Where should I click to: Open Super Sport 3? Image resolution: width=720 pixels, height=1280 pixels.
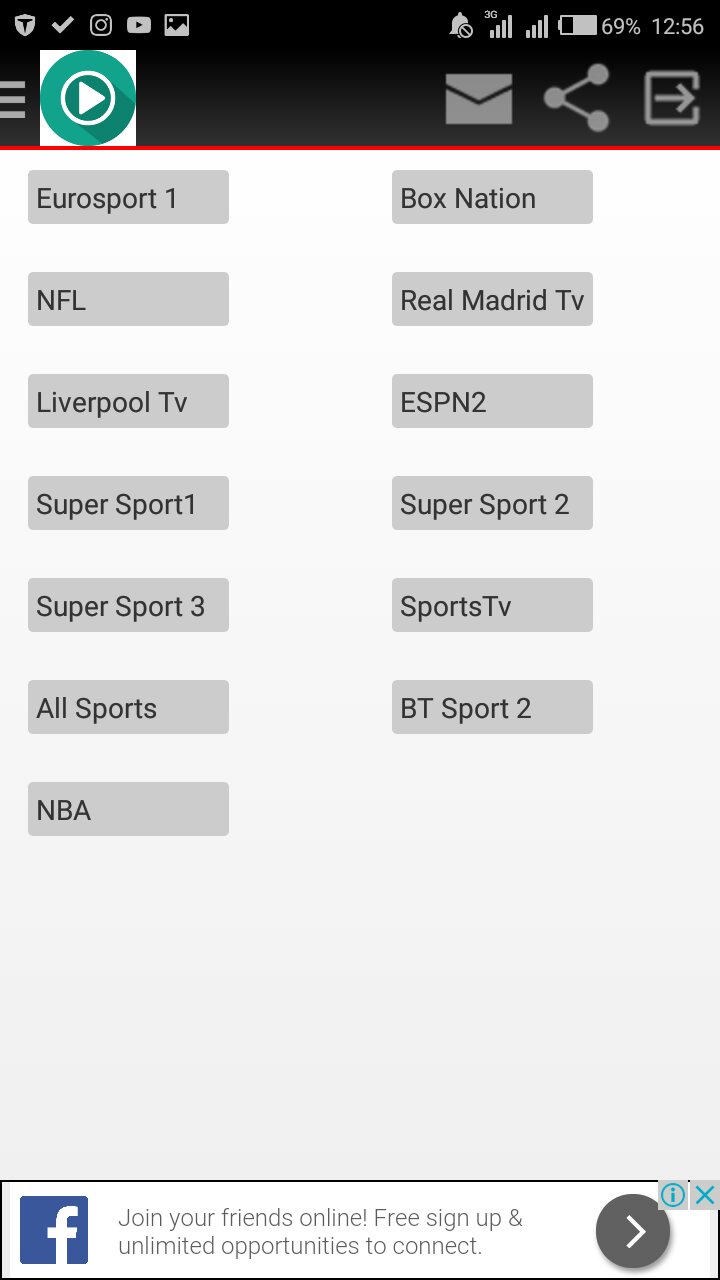(128, 606)
